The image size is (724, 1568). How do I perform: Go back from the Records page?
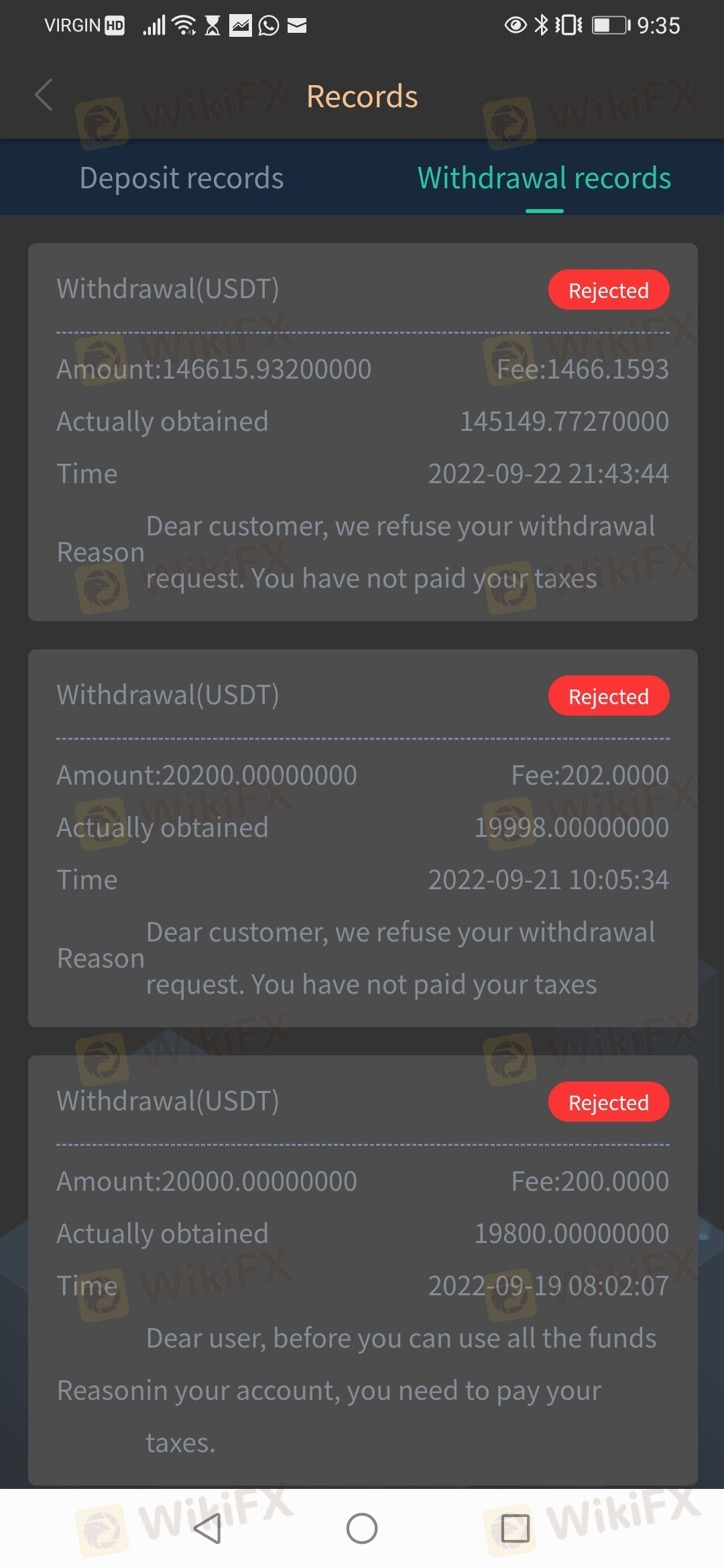tap(44, 95)
